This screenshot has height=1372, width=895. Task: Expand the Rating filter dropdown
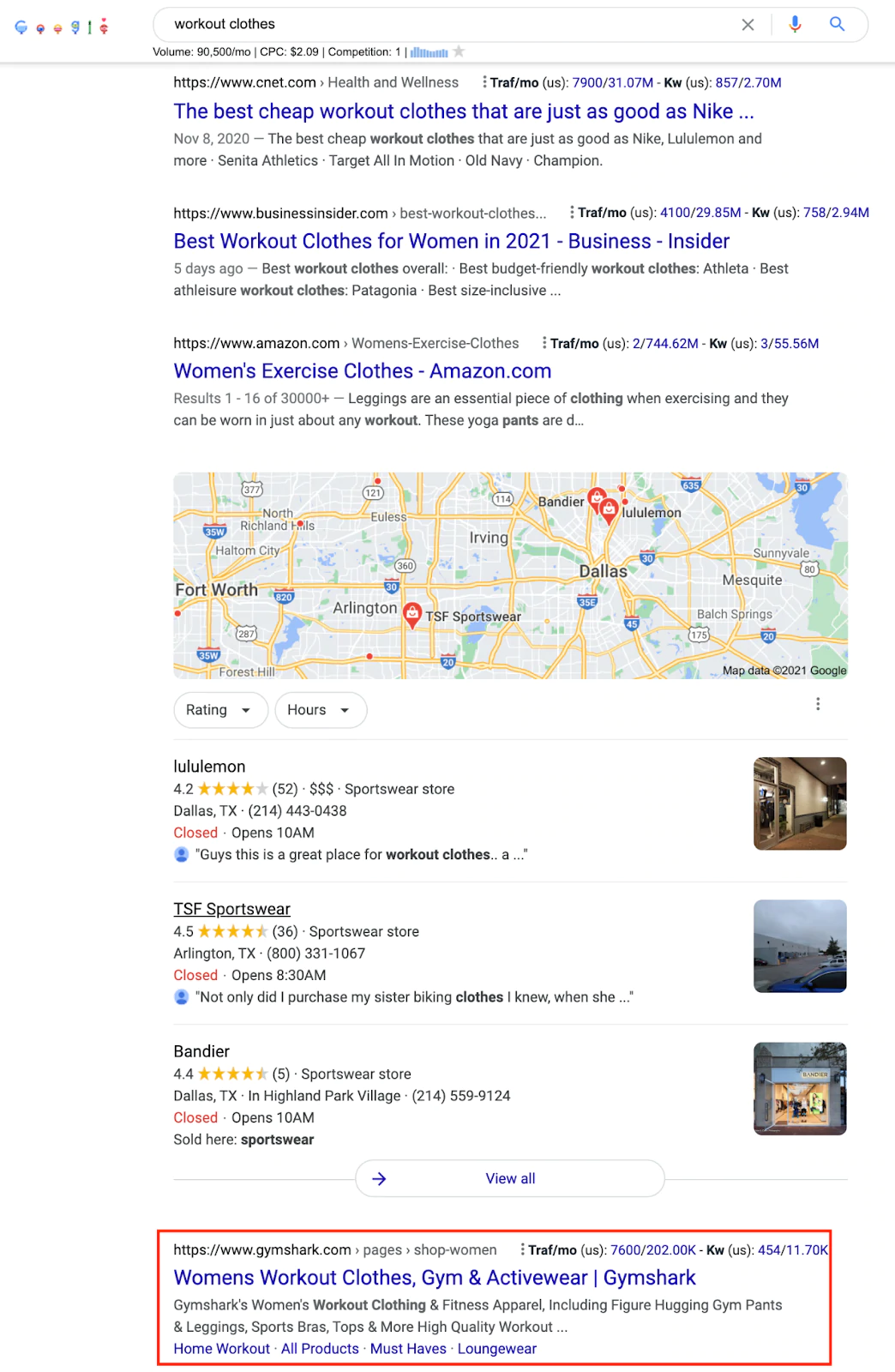219,710
